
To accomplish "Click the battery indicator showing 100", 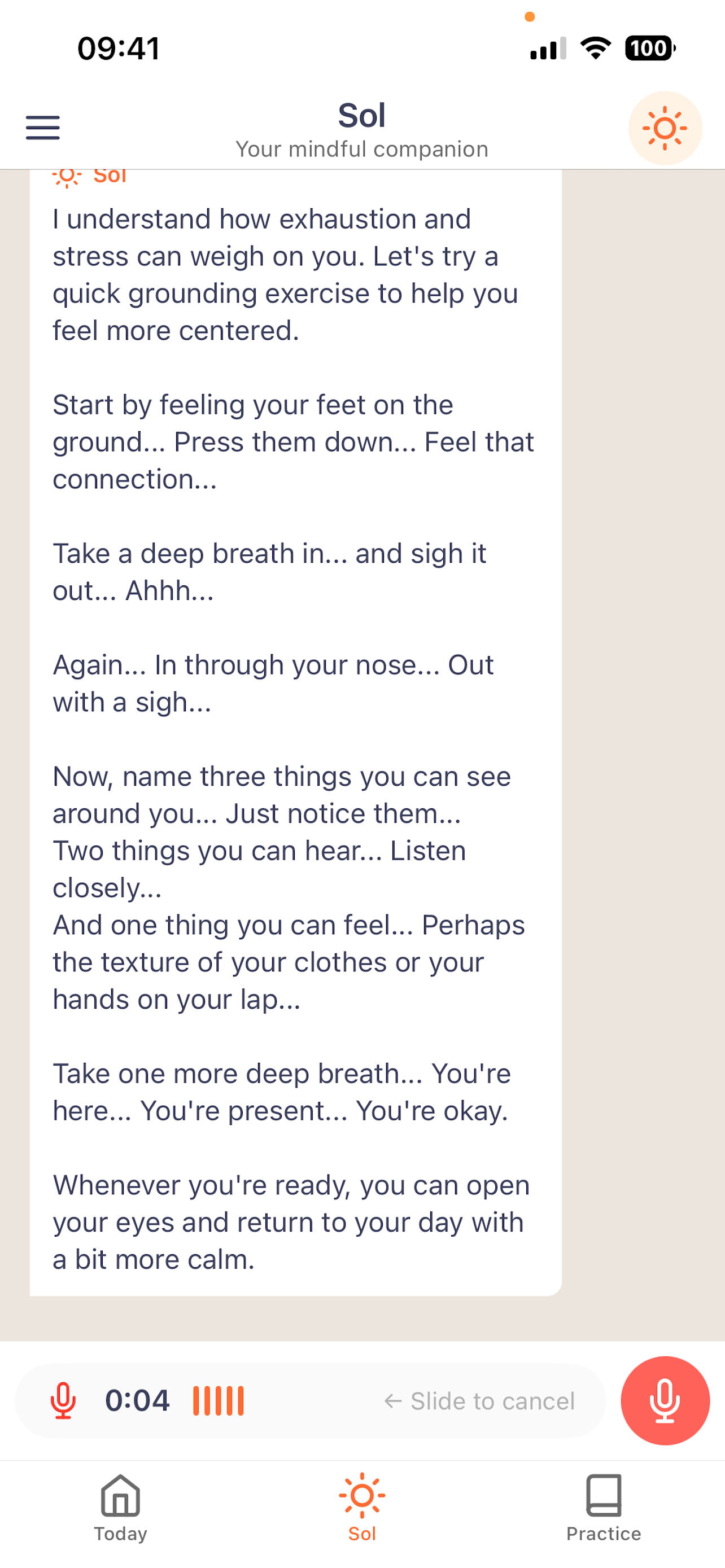I will pos(648,48).
